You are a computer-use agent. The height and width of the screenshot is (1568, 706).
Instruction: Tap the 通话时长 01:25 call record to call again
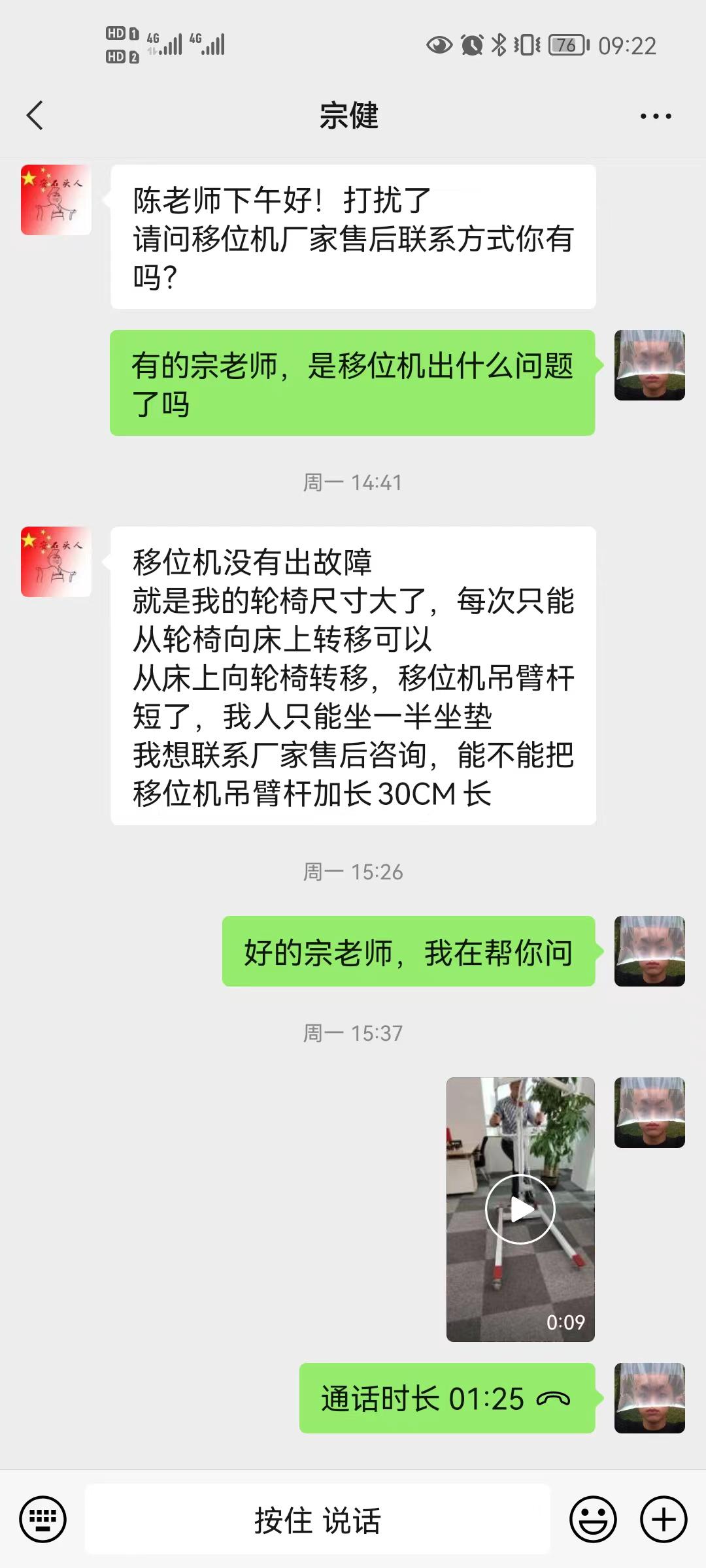click(x=446, y=1399)
